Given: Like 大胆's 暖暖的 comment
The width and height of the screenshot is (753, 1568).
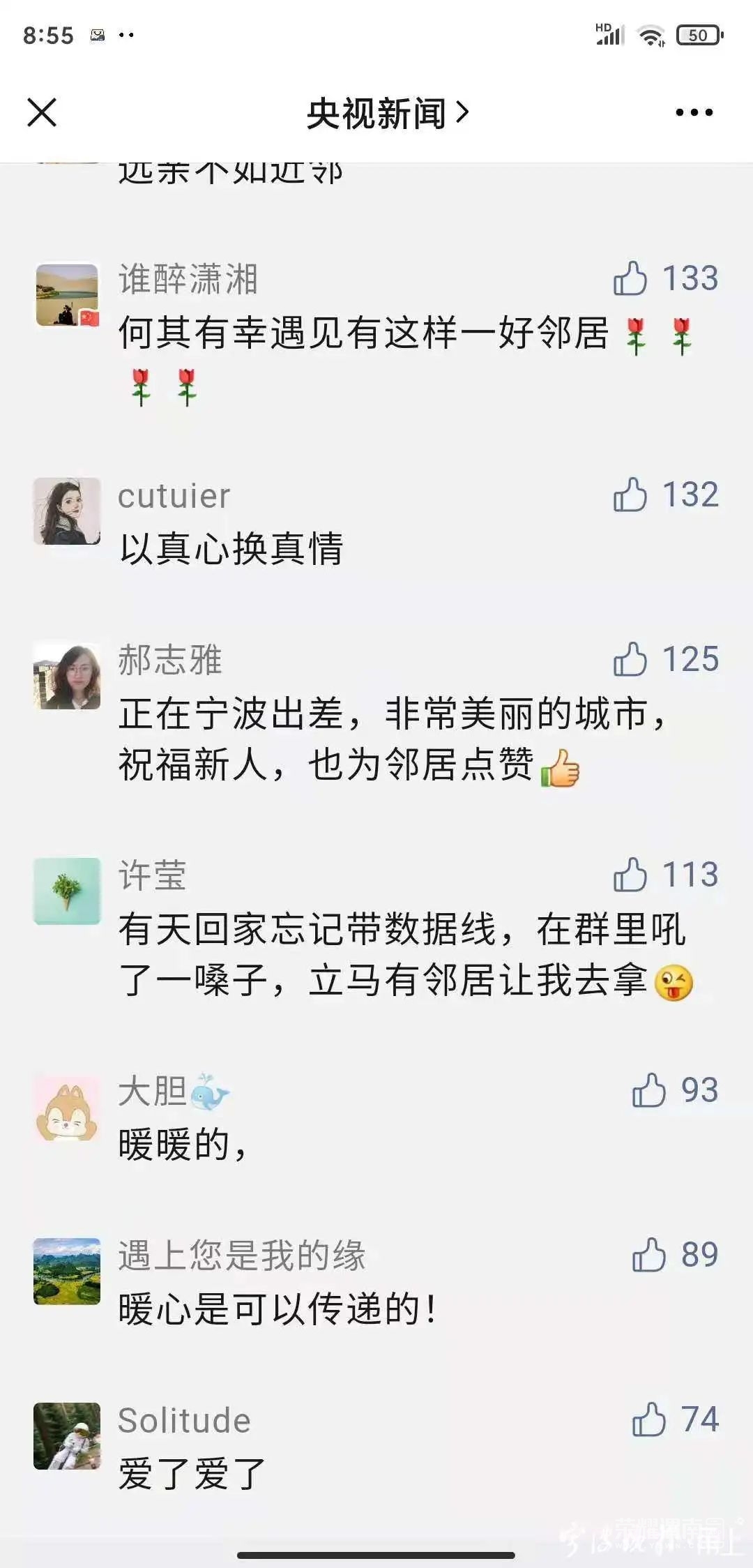Looking at the screenshot, I should point(648,1090).
